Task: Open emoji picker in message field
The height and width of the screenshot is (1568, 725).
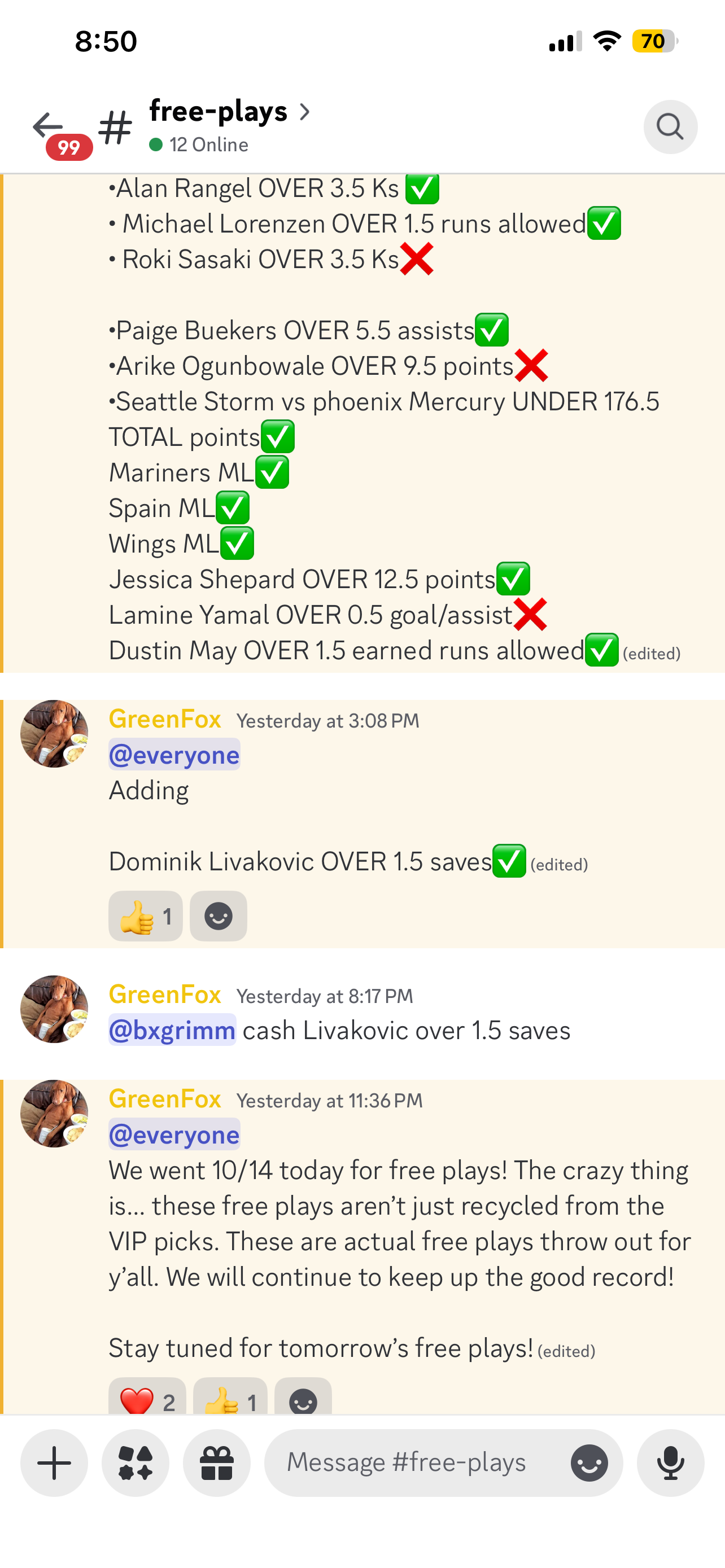Action: coord(589,1462)
